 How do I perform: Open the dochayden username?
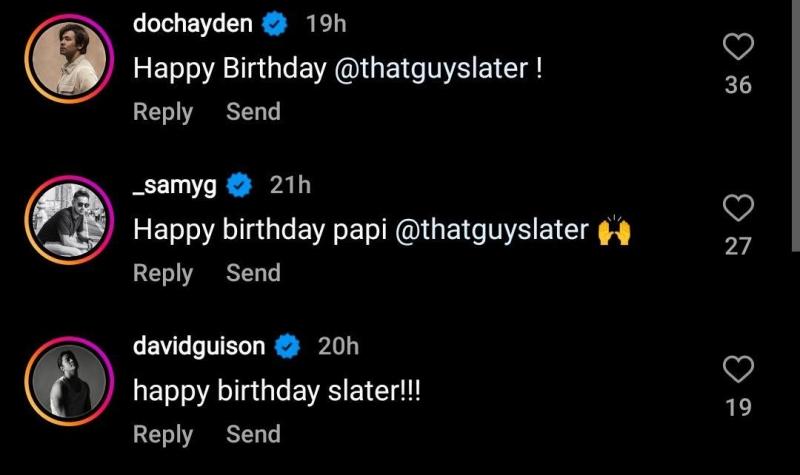pos(192,24)
